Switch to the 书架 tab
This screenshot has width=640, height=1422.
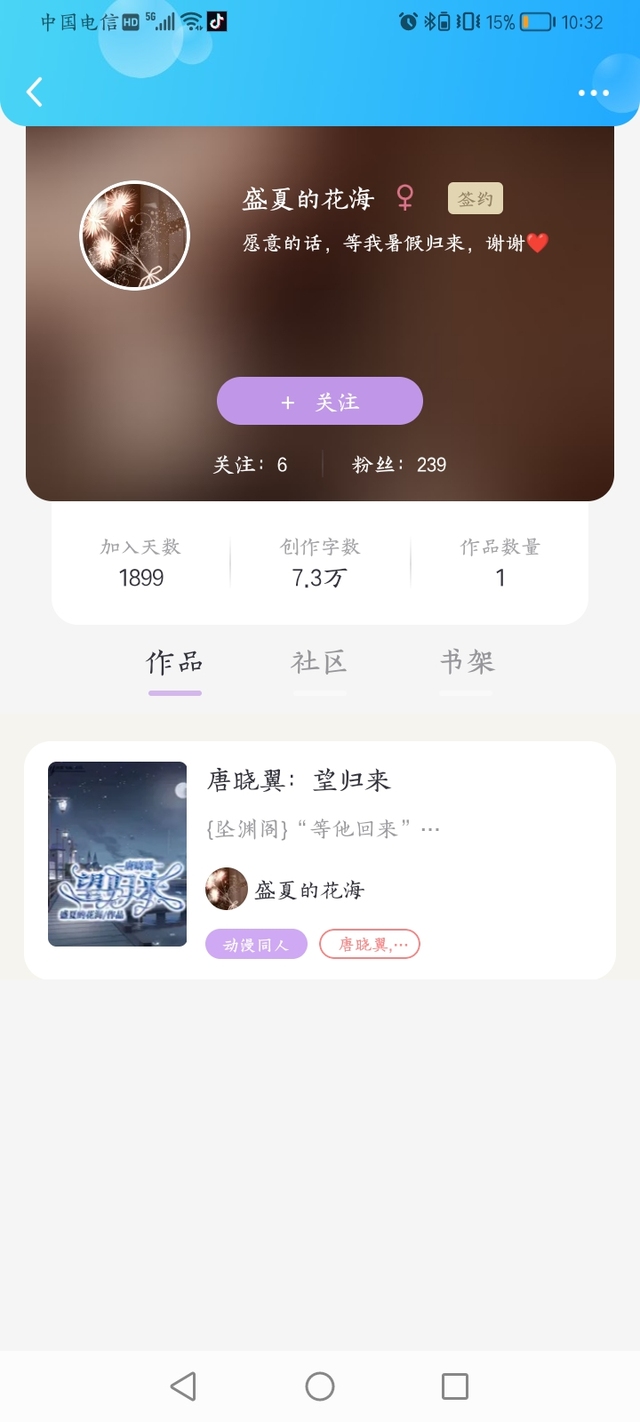[467, 662]
